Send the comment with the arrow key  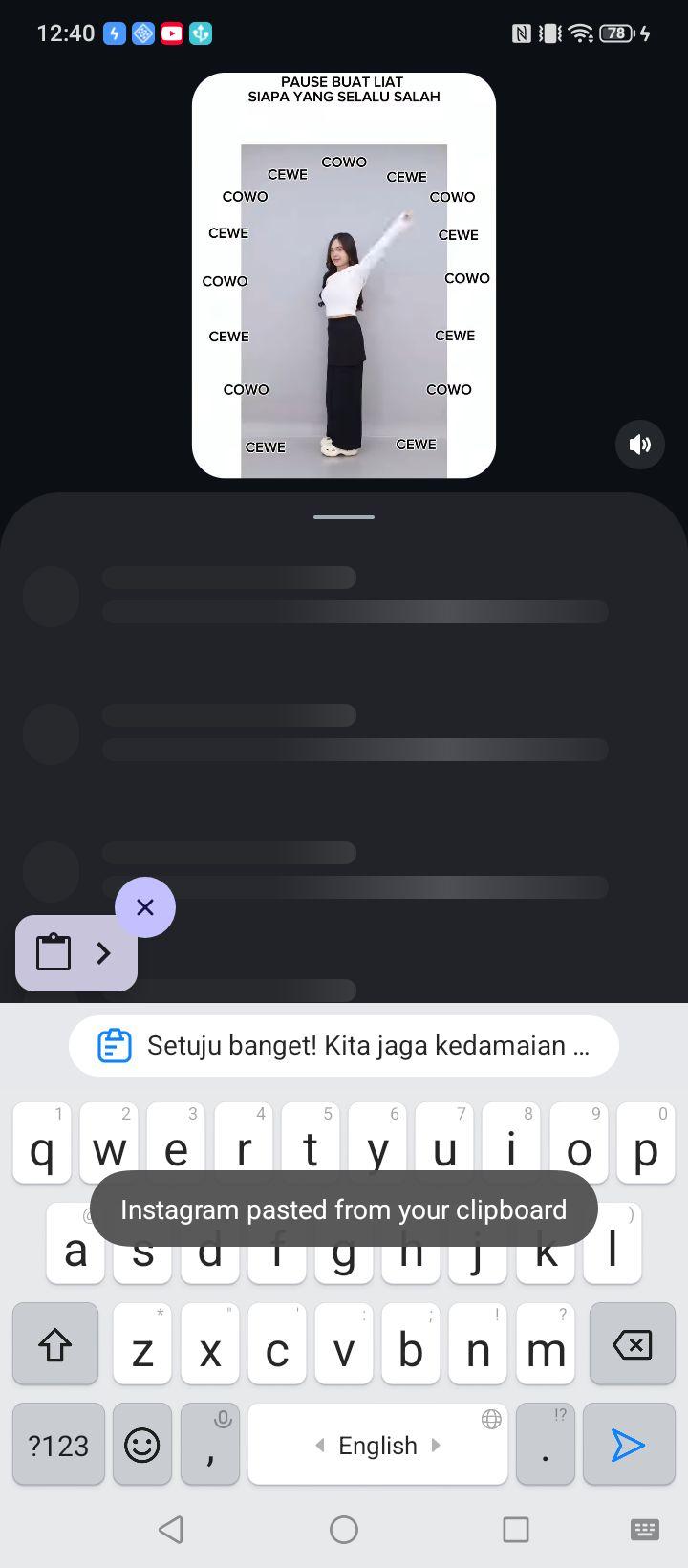(629, 1444)
